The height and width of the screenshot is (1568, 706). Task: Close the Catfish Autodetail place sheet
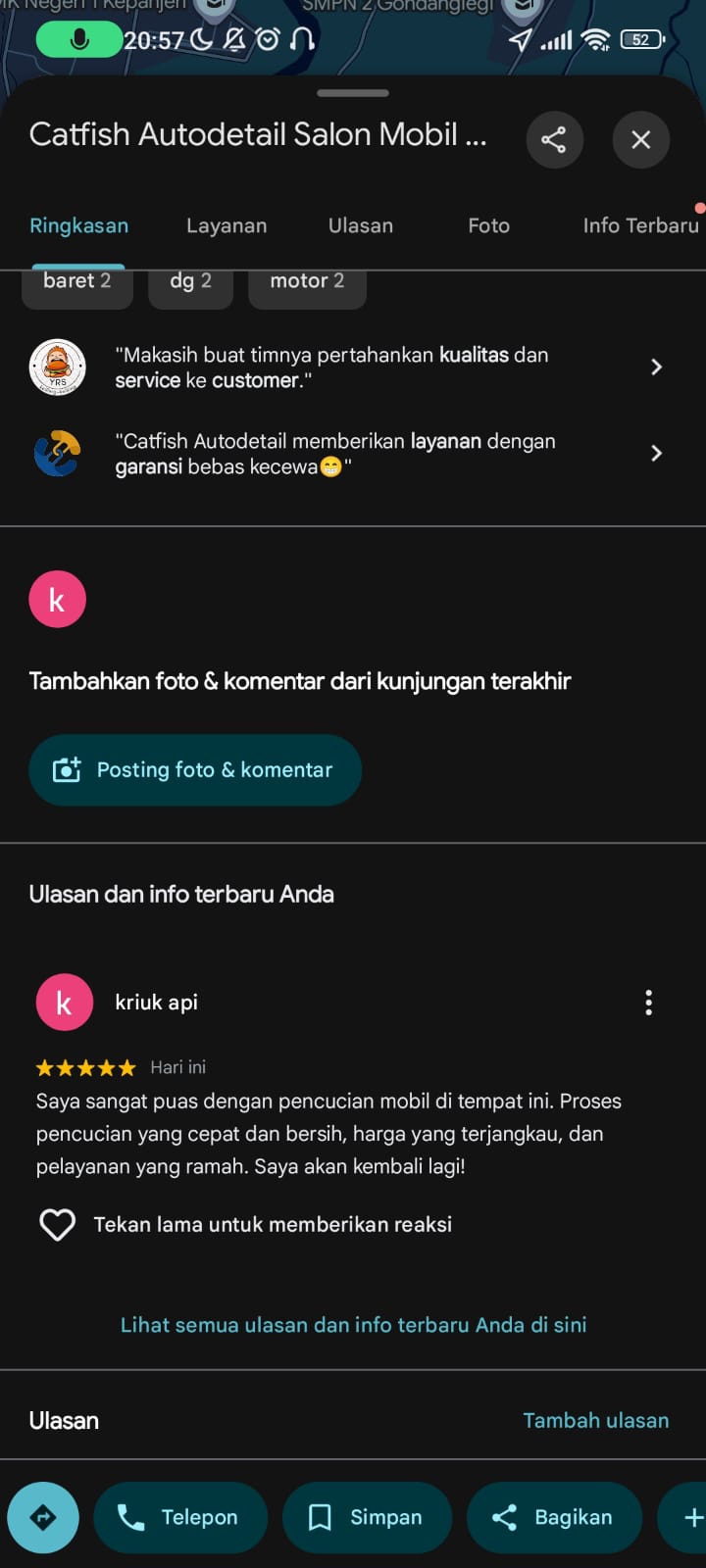(640, 139)
